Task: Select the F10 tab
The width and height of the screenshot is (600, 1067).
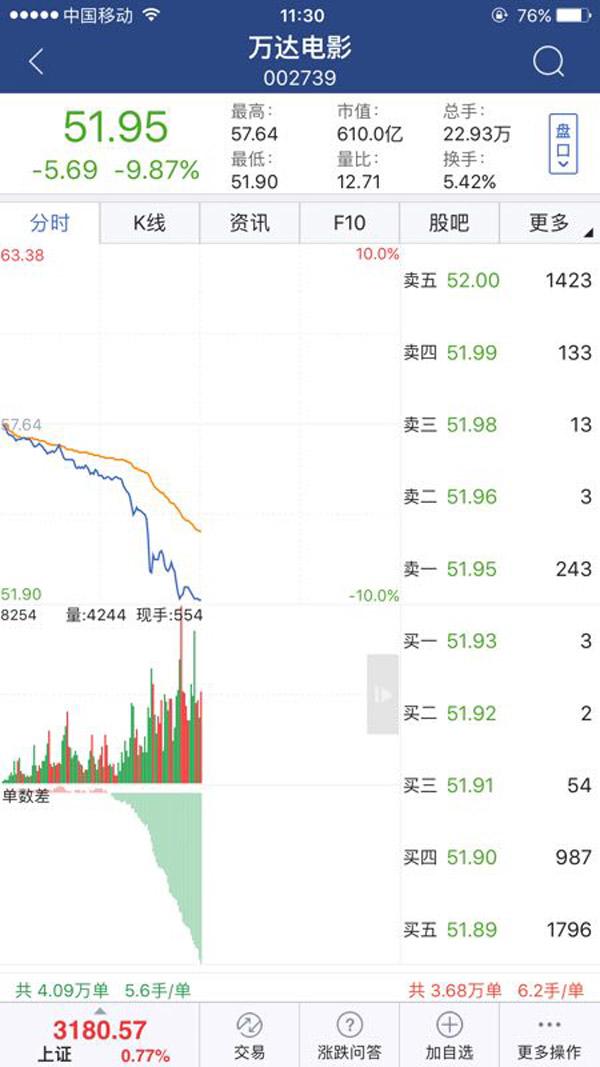Action: (349, 223)
